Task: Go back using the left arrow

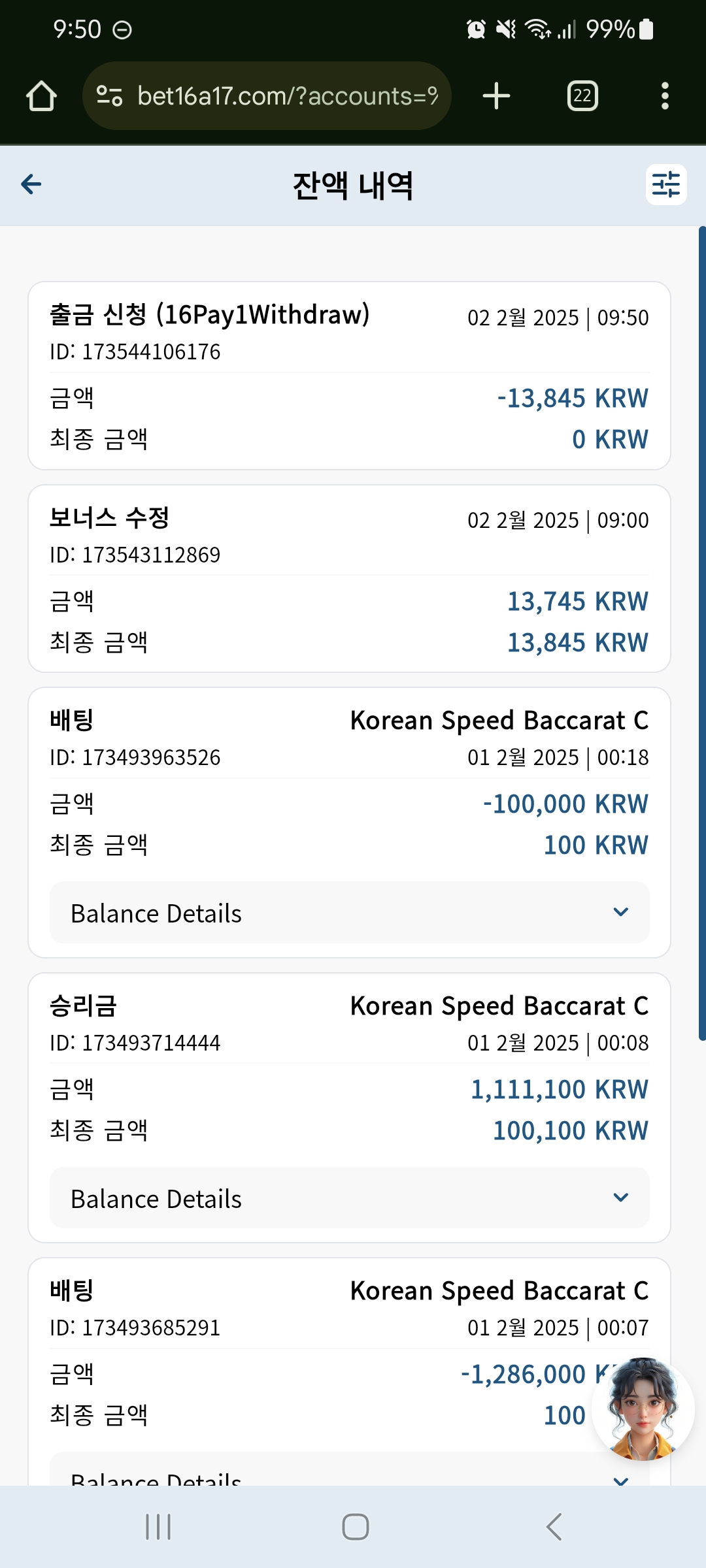Action: pyautogui.click(x=31, y=185)
